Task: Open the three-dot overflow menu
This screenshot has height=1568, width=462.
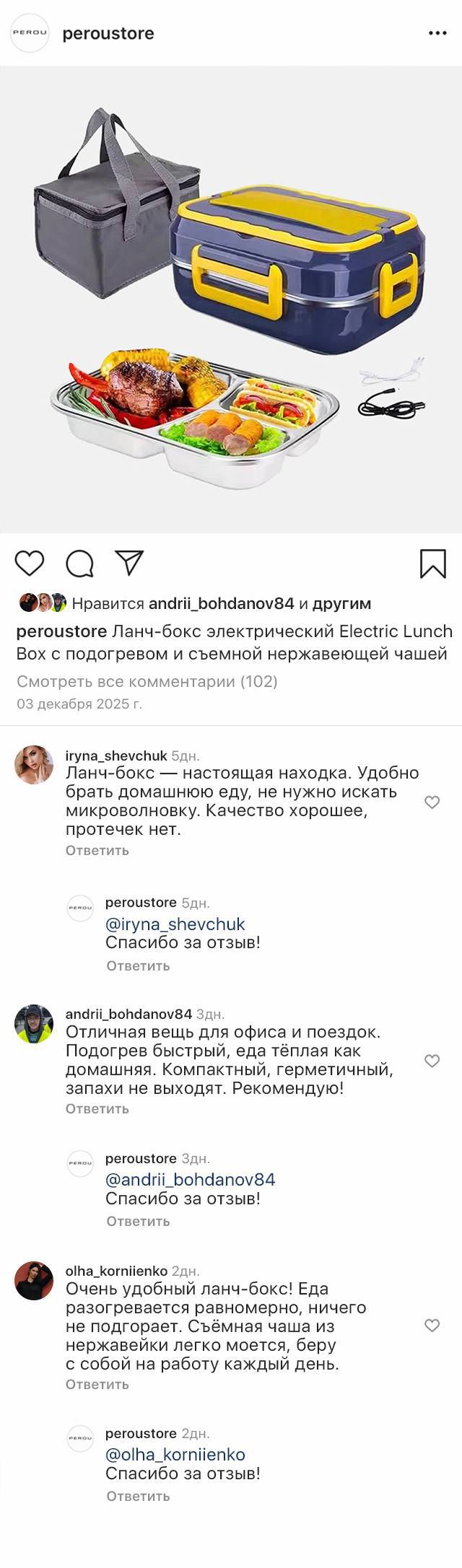Action: pos(437,33)
